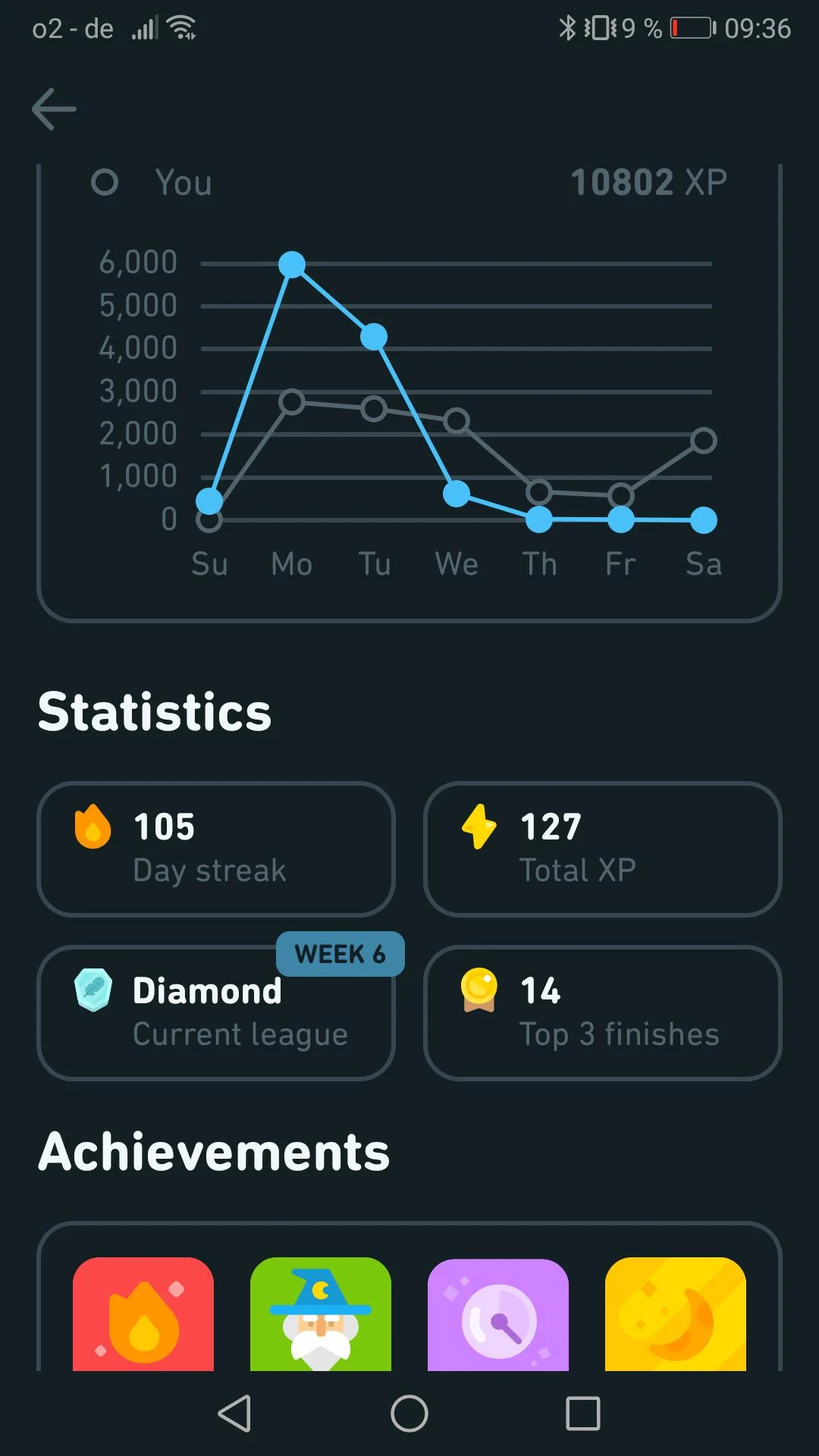This screenshot has width=819, height=1456.
Task: Tap the back arrow at top left
Action: [x=53, y=108]
